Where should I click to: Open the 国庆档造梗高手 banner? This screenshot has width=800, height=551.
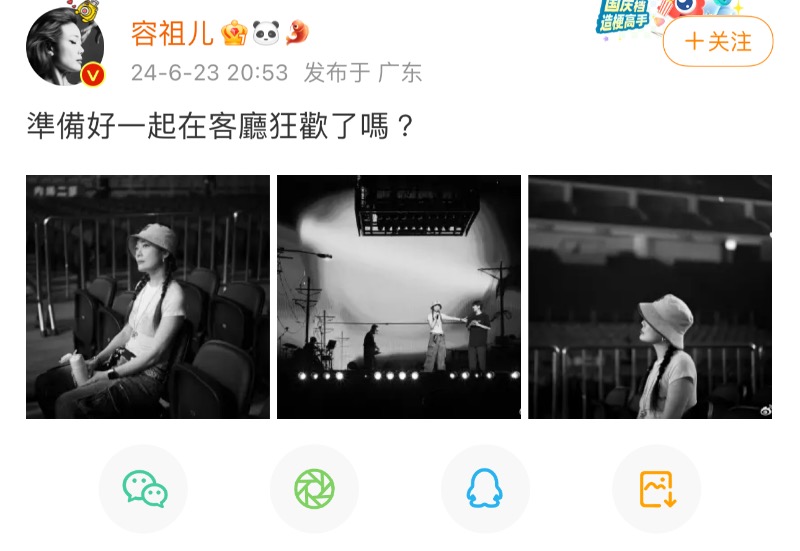pos(625,14)
